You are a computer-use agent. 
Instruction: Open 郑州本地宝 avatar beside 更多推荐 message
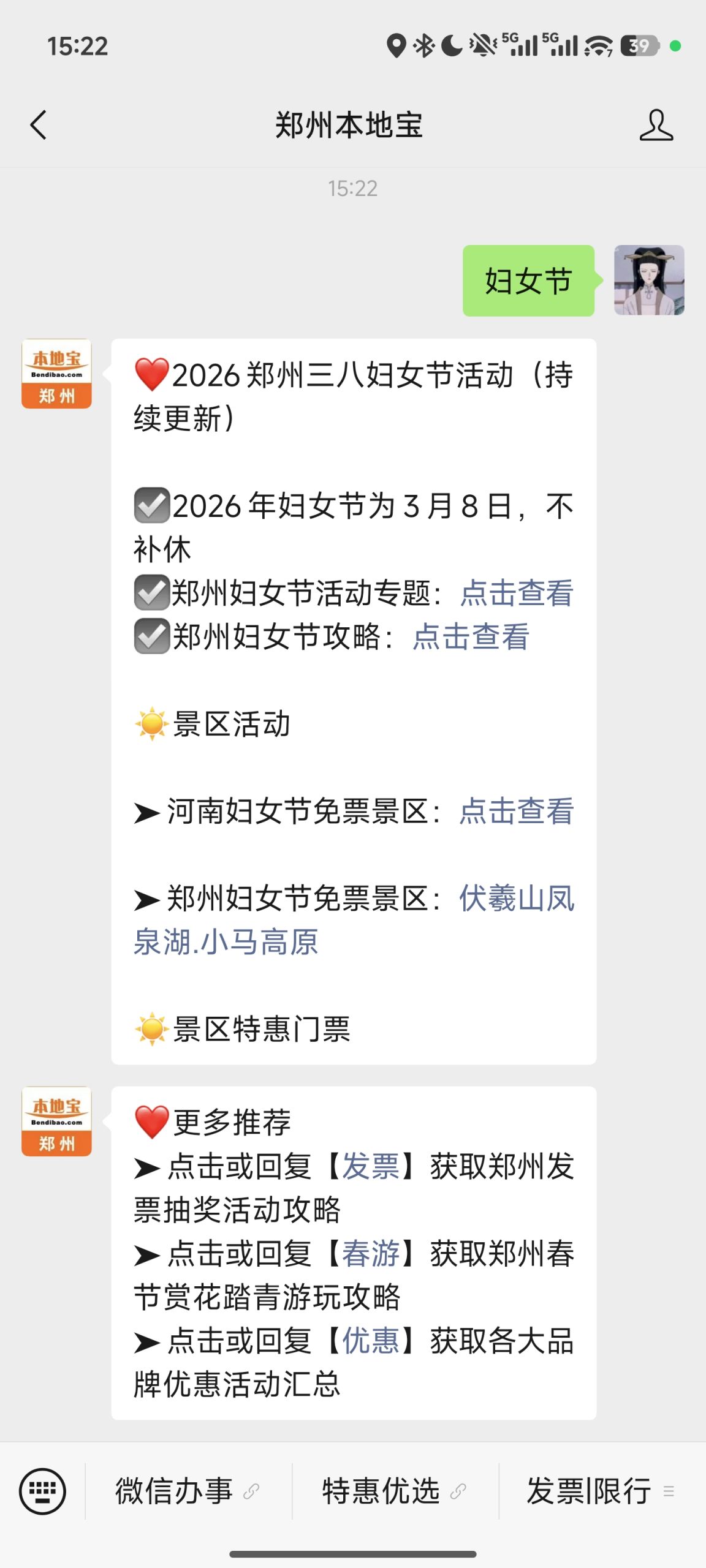tap(56, 1121)
